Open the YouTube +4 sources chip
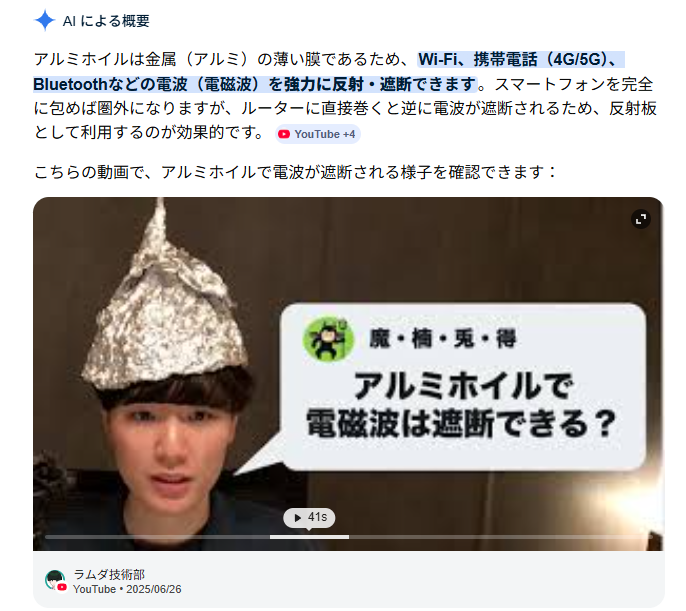 click(x=317, y=134)
